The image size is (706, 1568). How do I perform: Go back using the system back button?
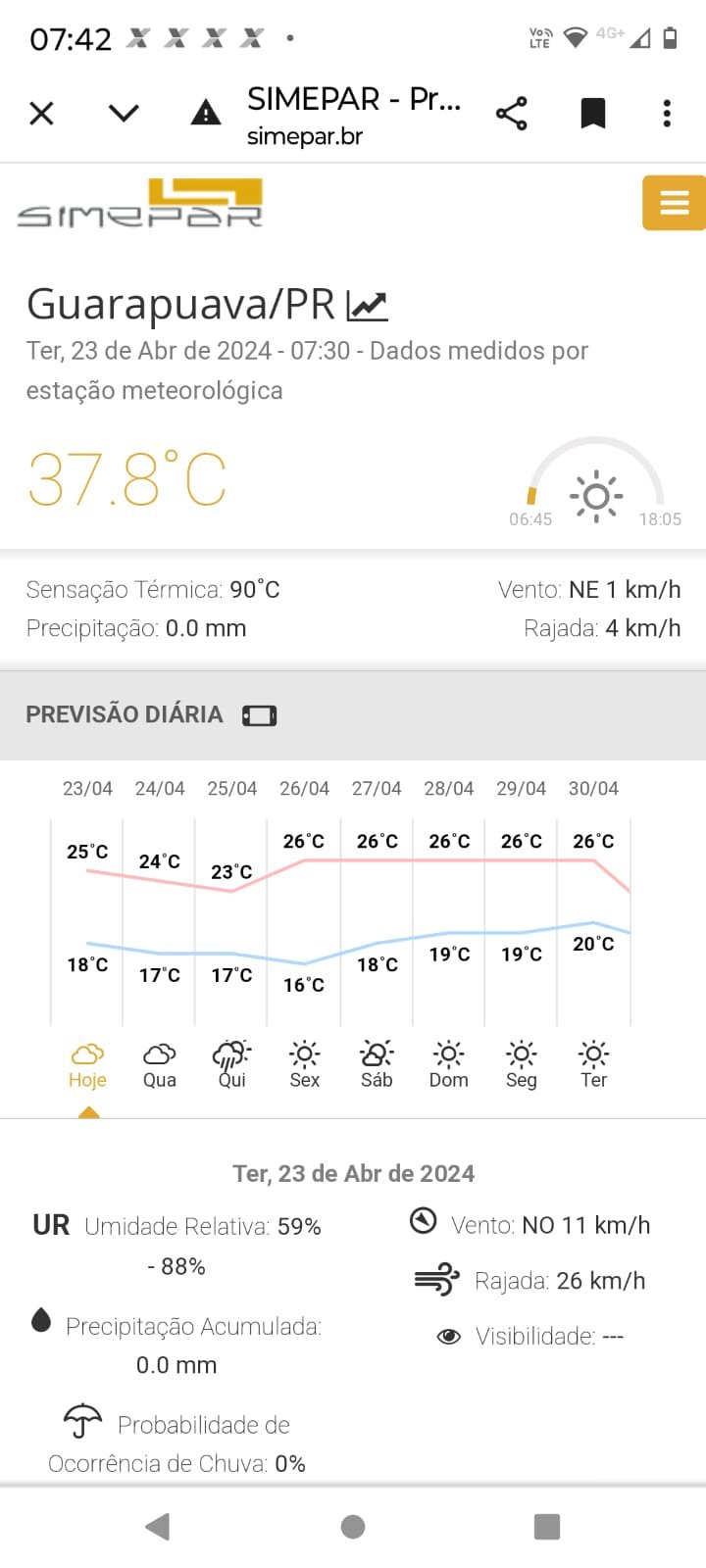(158, 1526)
